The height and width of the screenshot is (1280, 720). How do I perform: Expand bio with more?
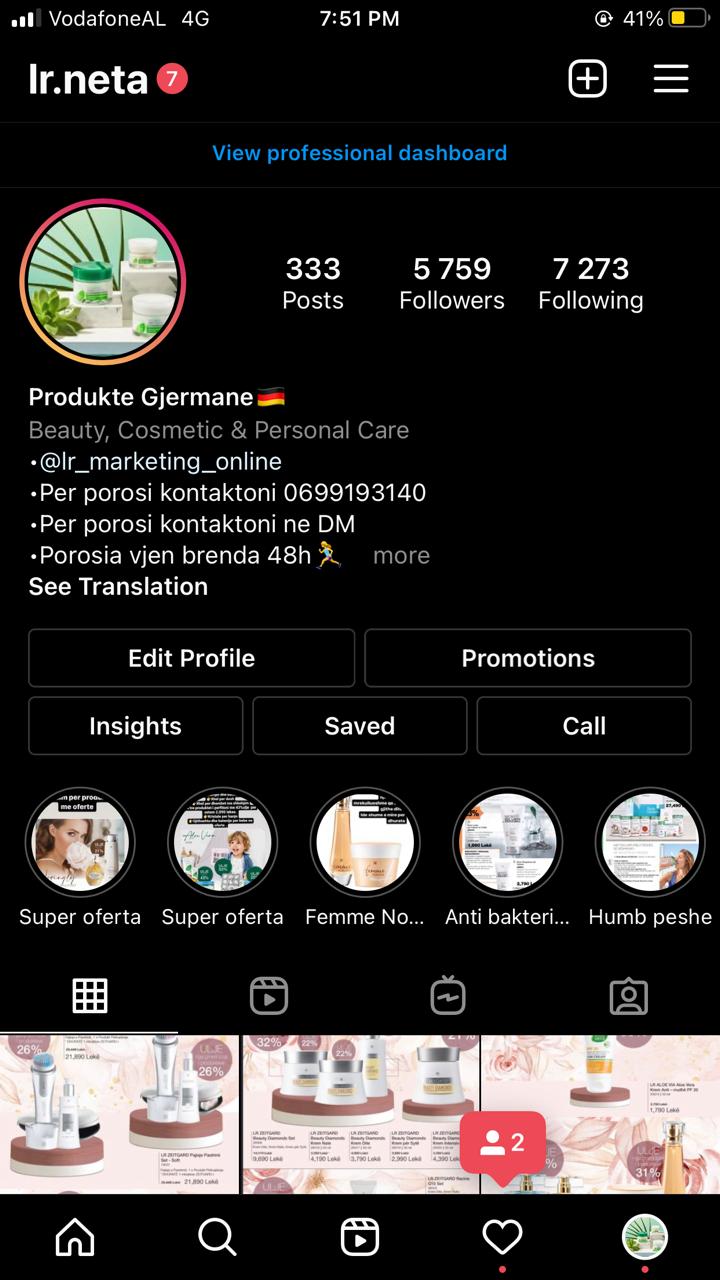pyautogui.click(x=401, y=556)
